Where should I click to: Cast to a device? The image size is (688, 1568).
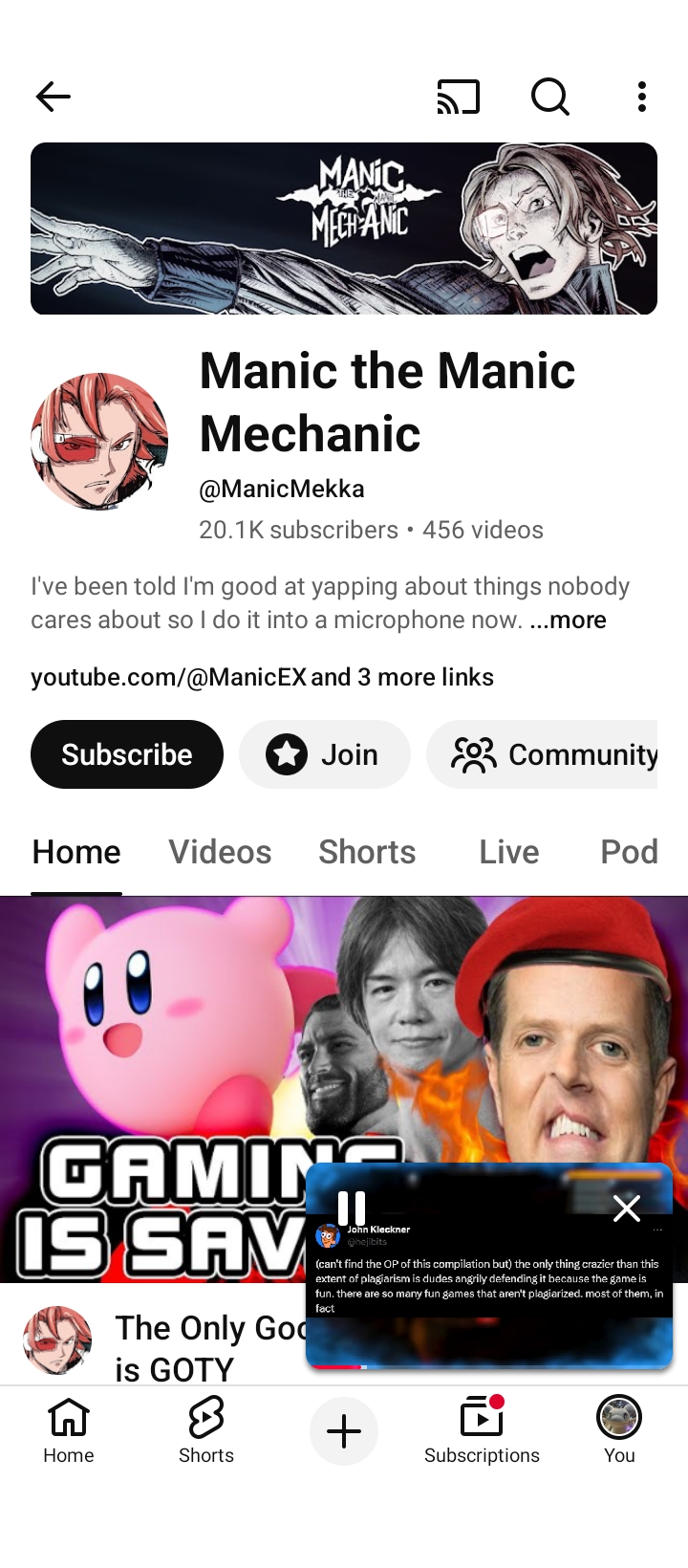pyautogui.click(x=459, y=97)
